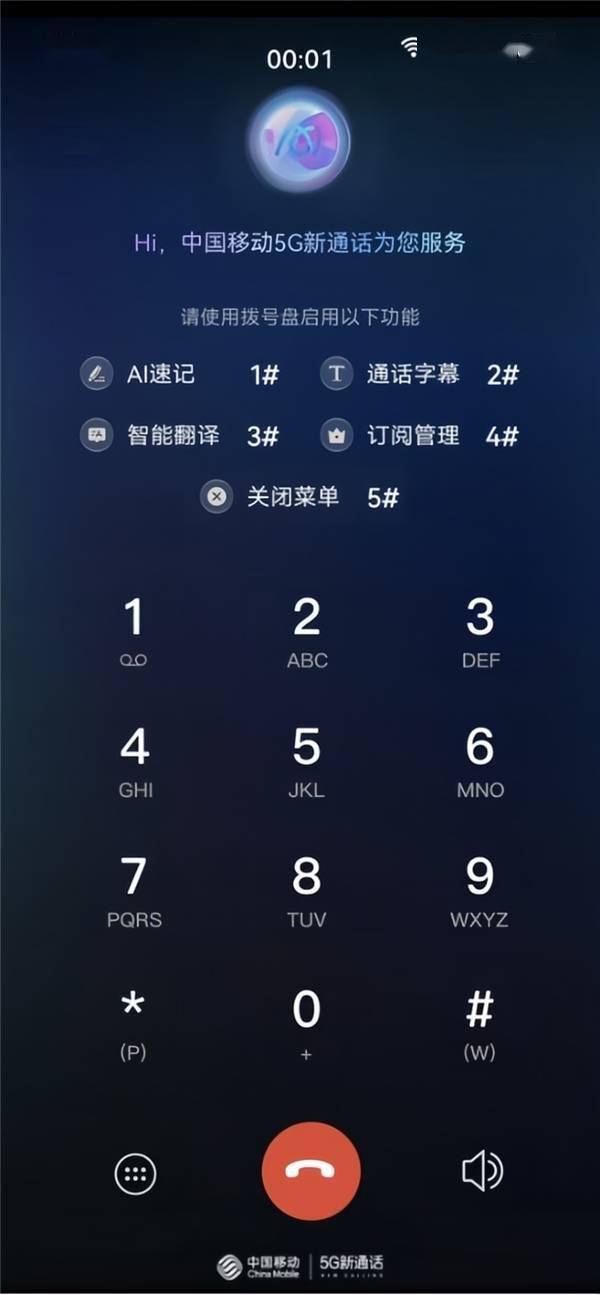Enter digit 7 PQRS
The image size is (600, 1295).
coord(134,891)
